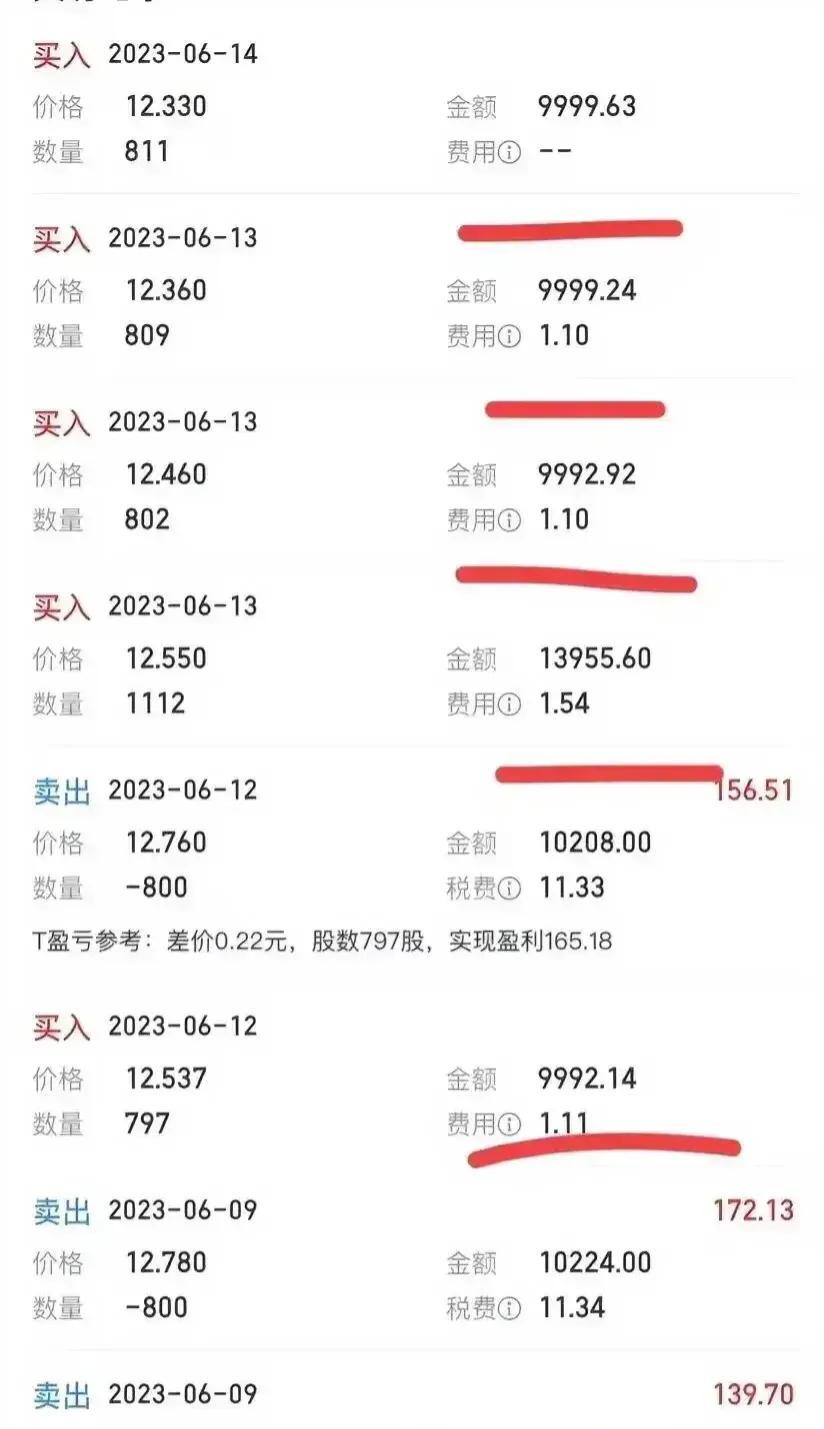Open fee info for the 9999.63 buy order

(x=510, y=153)
